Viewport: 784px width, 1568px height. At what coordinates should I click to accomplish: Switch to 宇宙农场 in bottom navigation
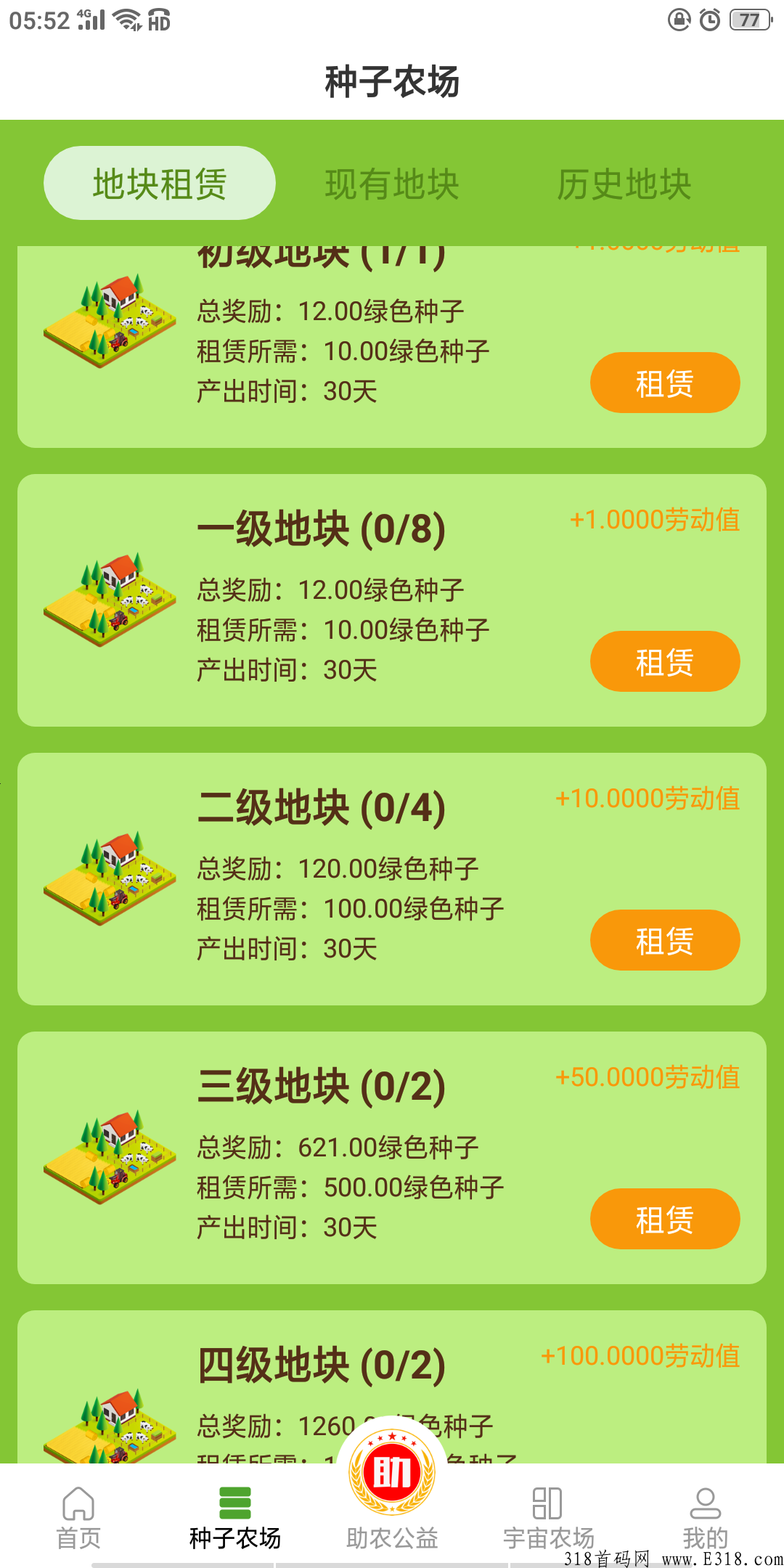(548, 1517)
